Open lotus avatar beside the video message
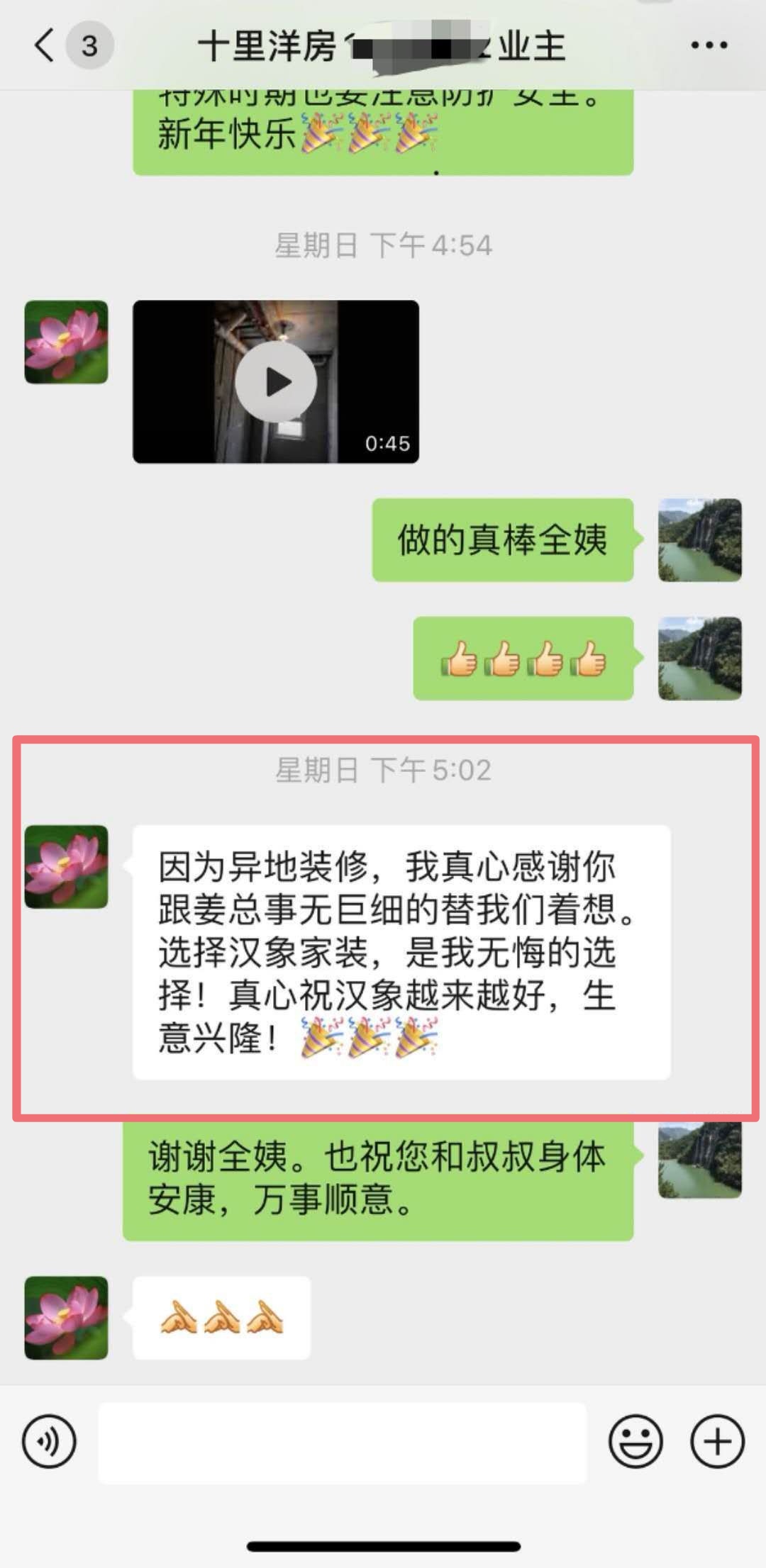The image size is (766, 1568). tap(67, 342)
